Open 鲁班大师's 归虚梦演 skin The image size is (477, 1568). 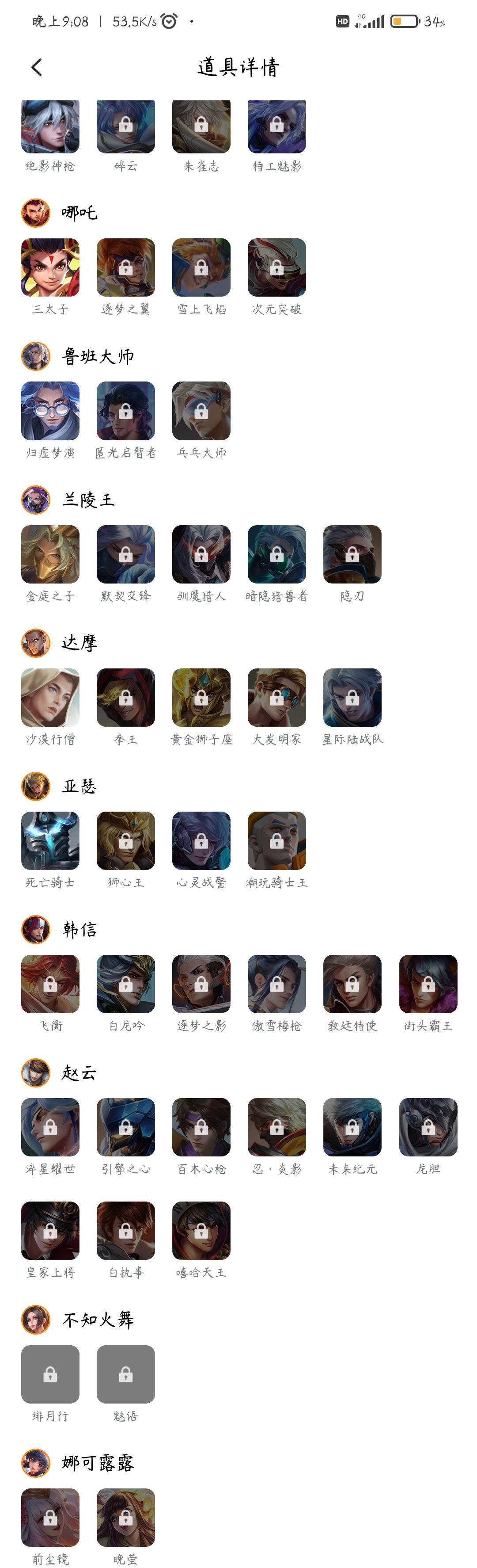pyautogui.click(x=50, y=410)
